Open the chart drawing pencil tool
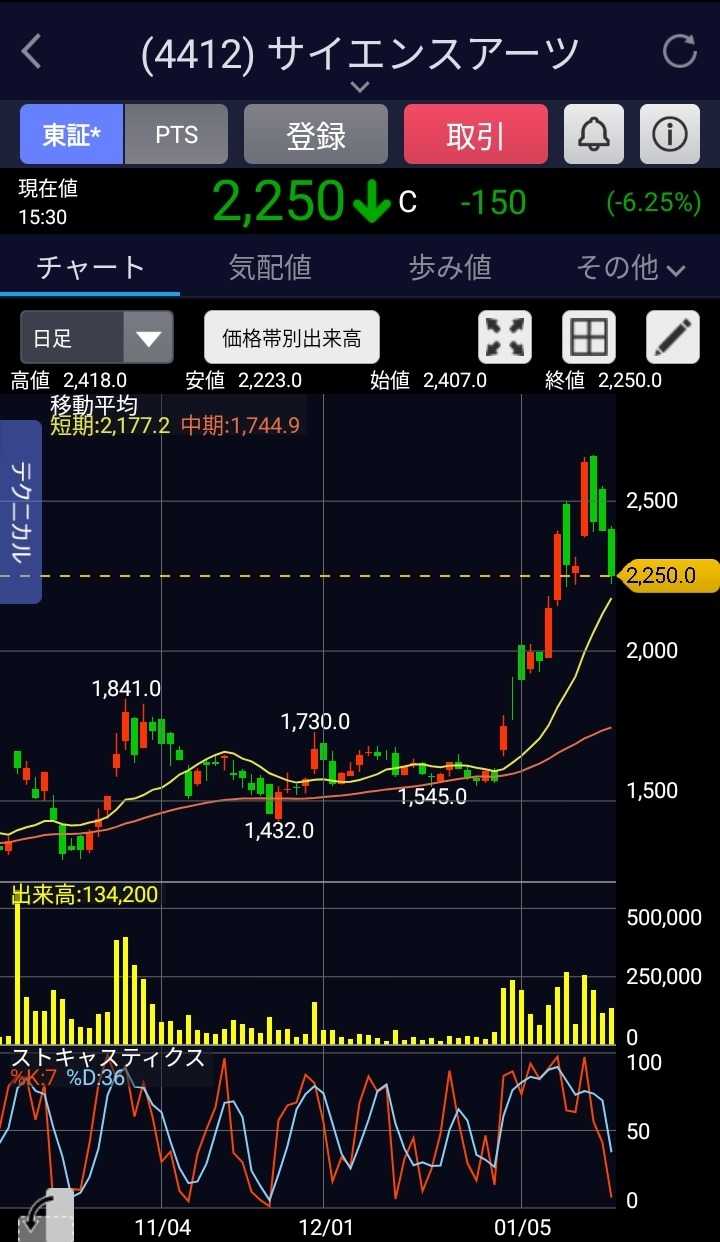720x1242 pixels. (x=672, y=337)
